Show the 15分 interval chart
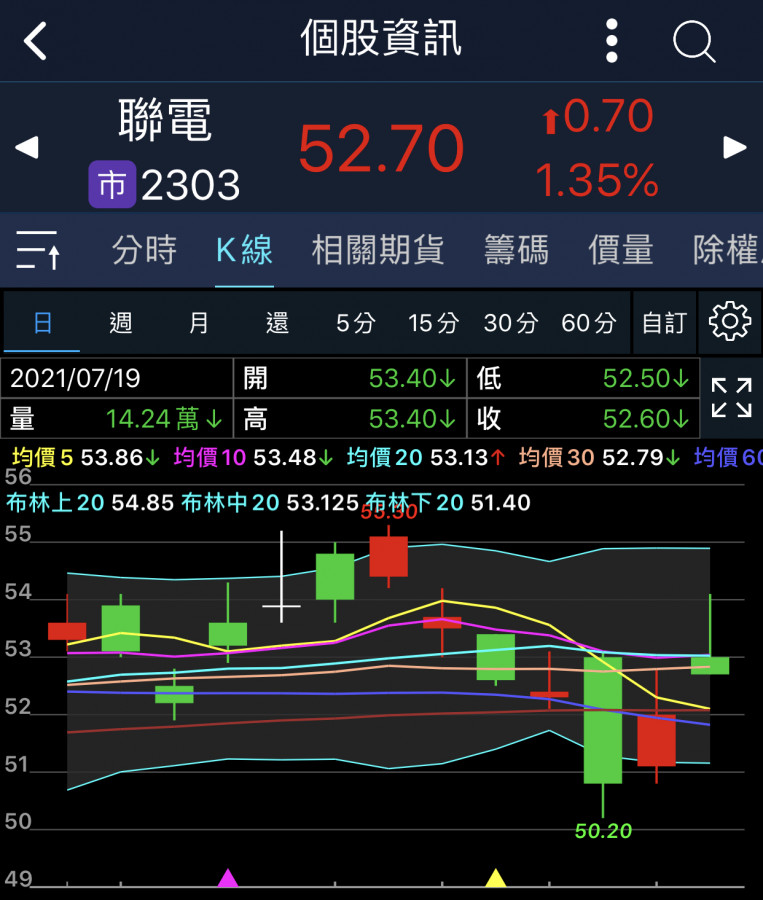 coord(433,323)
